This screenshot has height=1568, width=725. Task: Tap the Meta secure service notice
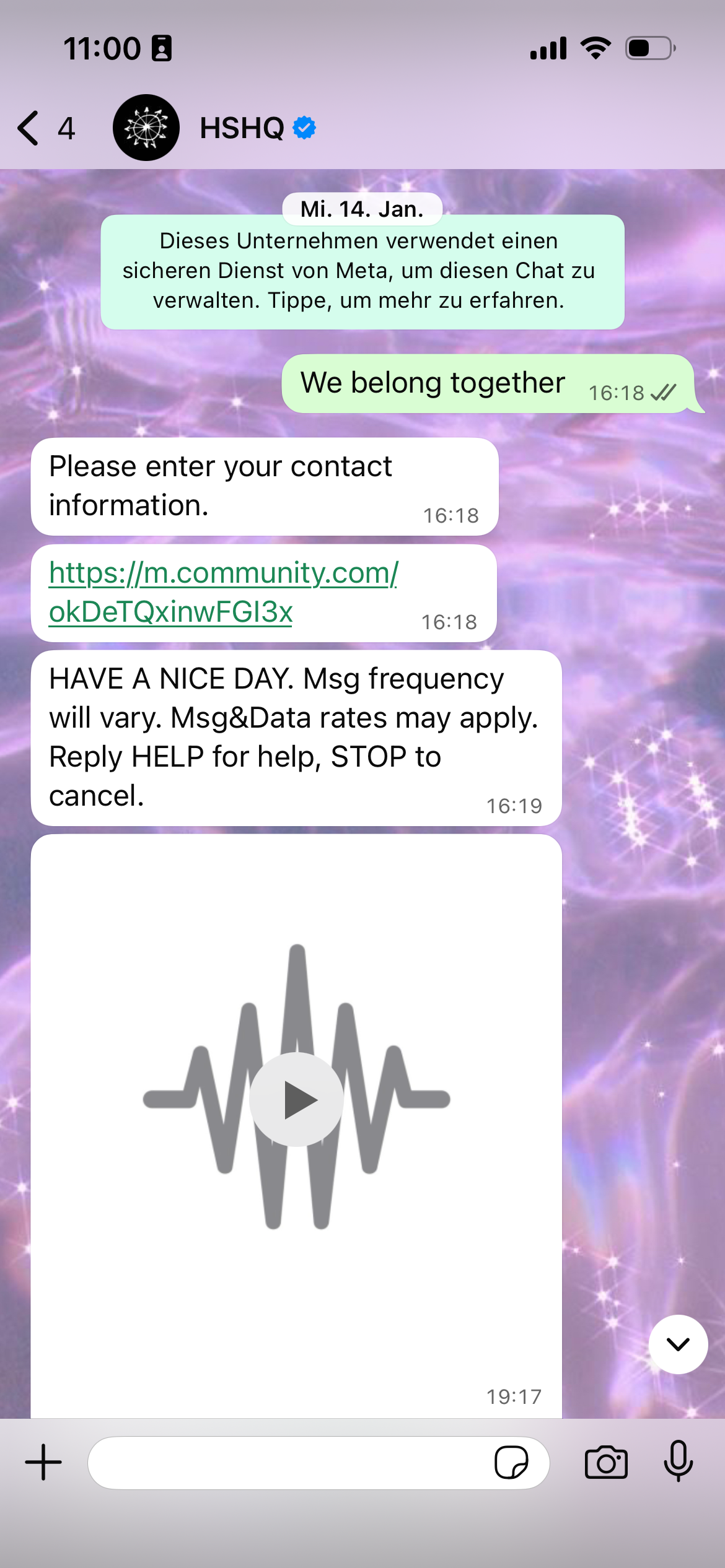point(362,271)
